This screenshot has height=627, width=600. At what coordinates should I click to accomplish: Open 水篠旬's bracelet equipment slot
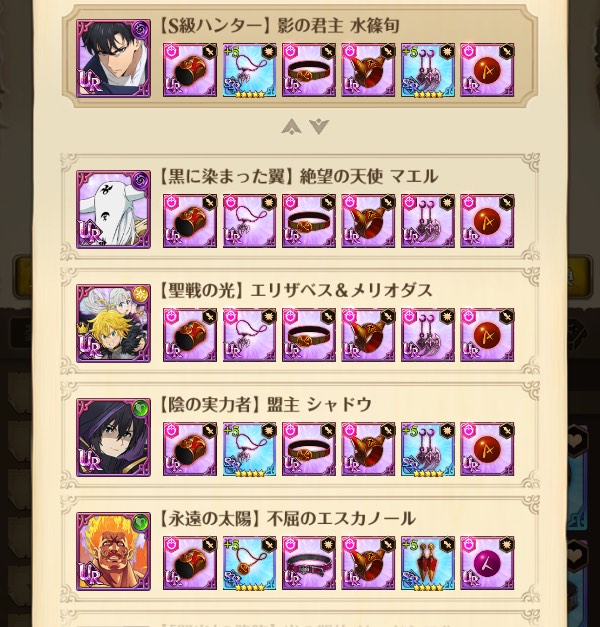point(189,69)
